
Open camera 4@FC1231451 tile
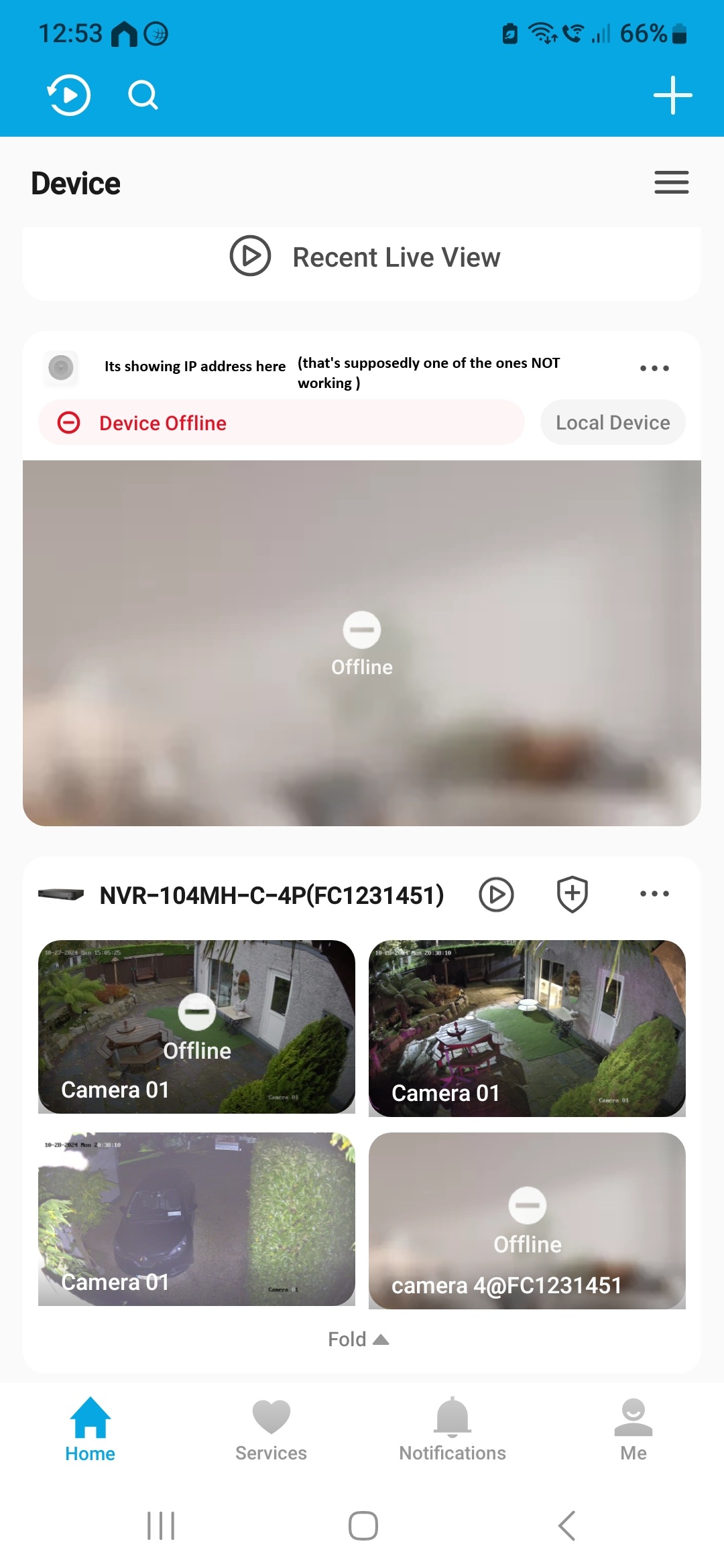[x=527, y=1220]
